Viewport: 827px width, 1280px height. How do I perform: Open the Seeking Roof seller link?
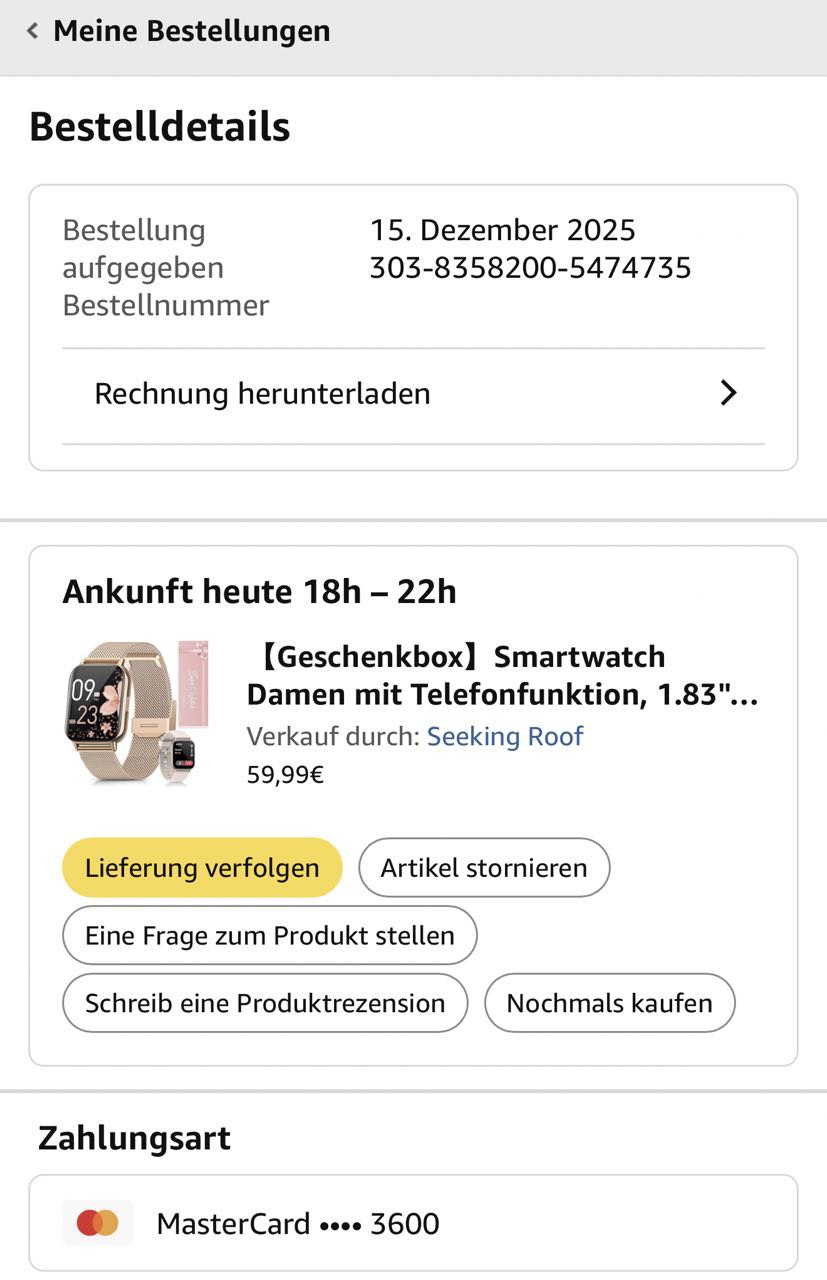[505, 737]
